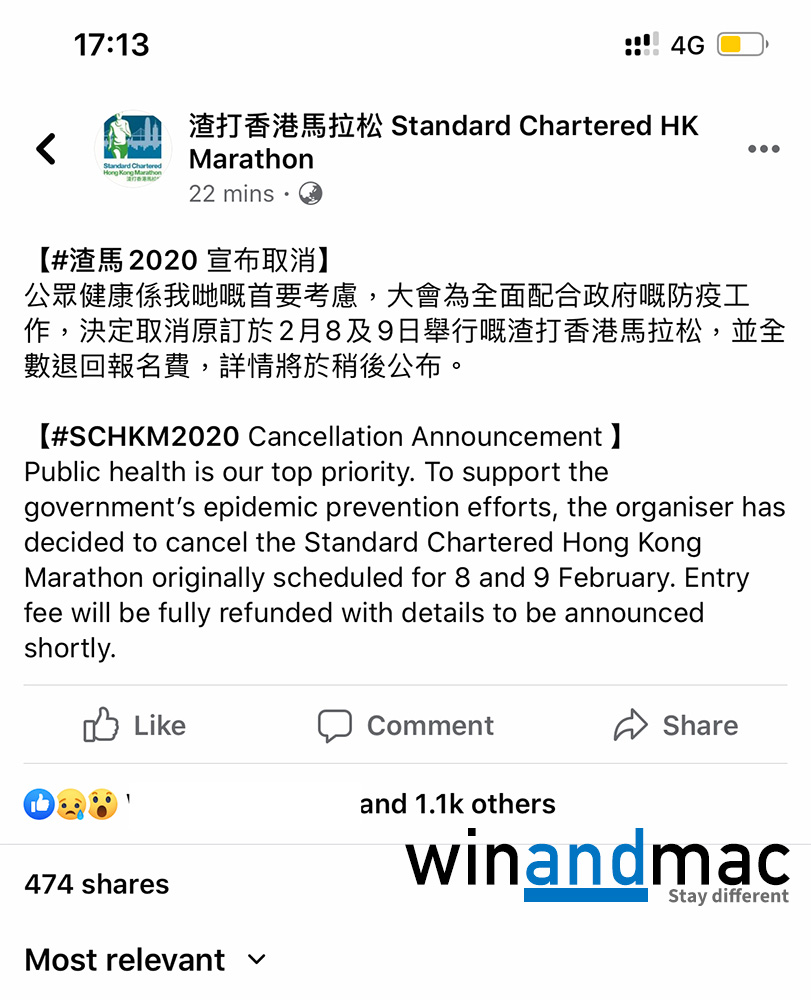The height and width of the screenshot is (1000, 811).
Task: Comment on this post
Action: point(405,725)
